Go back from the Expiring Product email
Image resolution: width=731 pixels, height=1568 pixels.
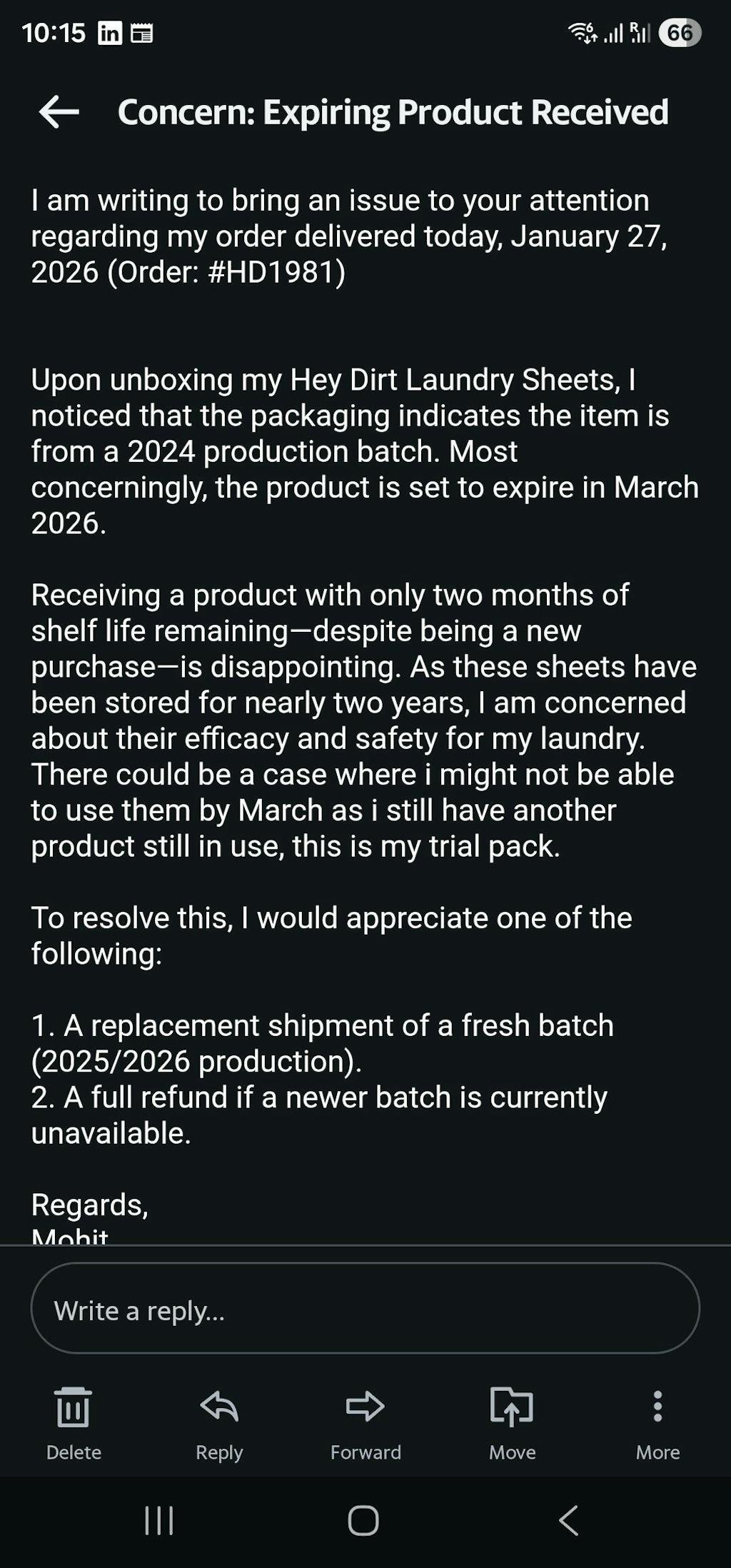(59, 112)
